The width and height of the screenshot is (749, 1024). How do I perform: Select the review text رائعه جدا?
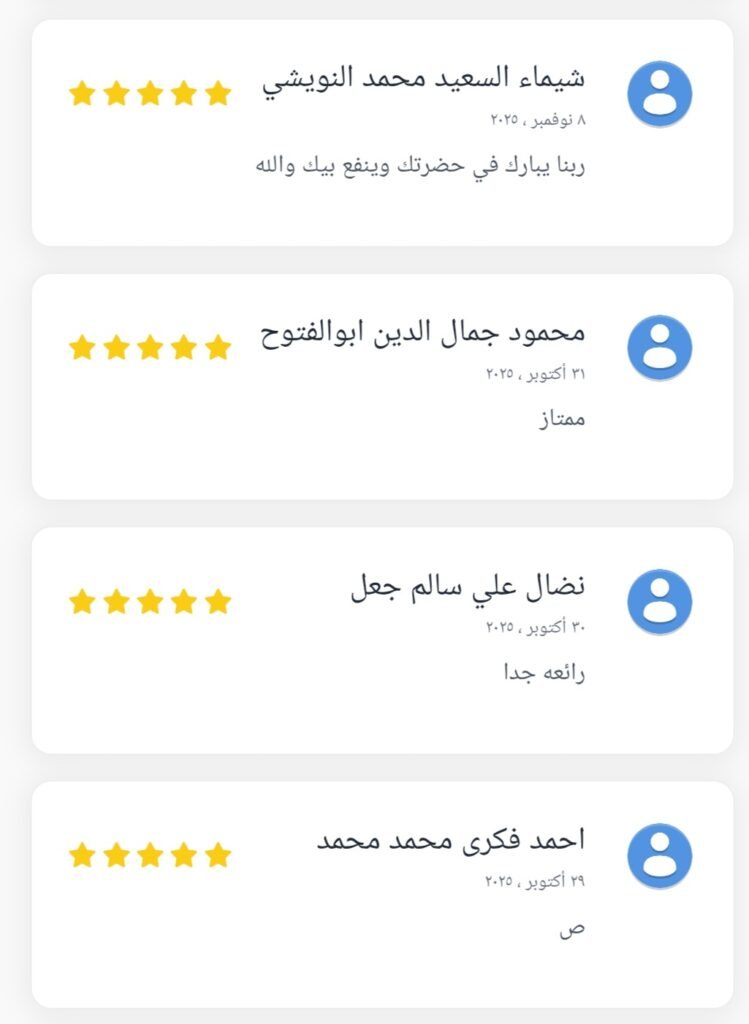[x=546, y=672]
